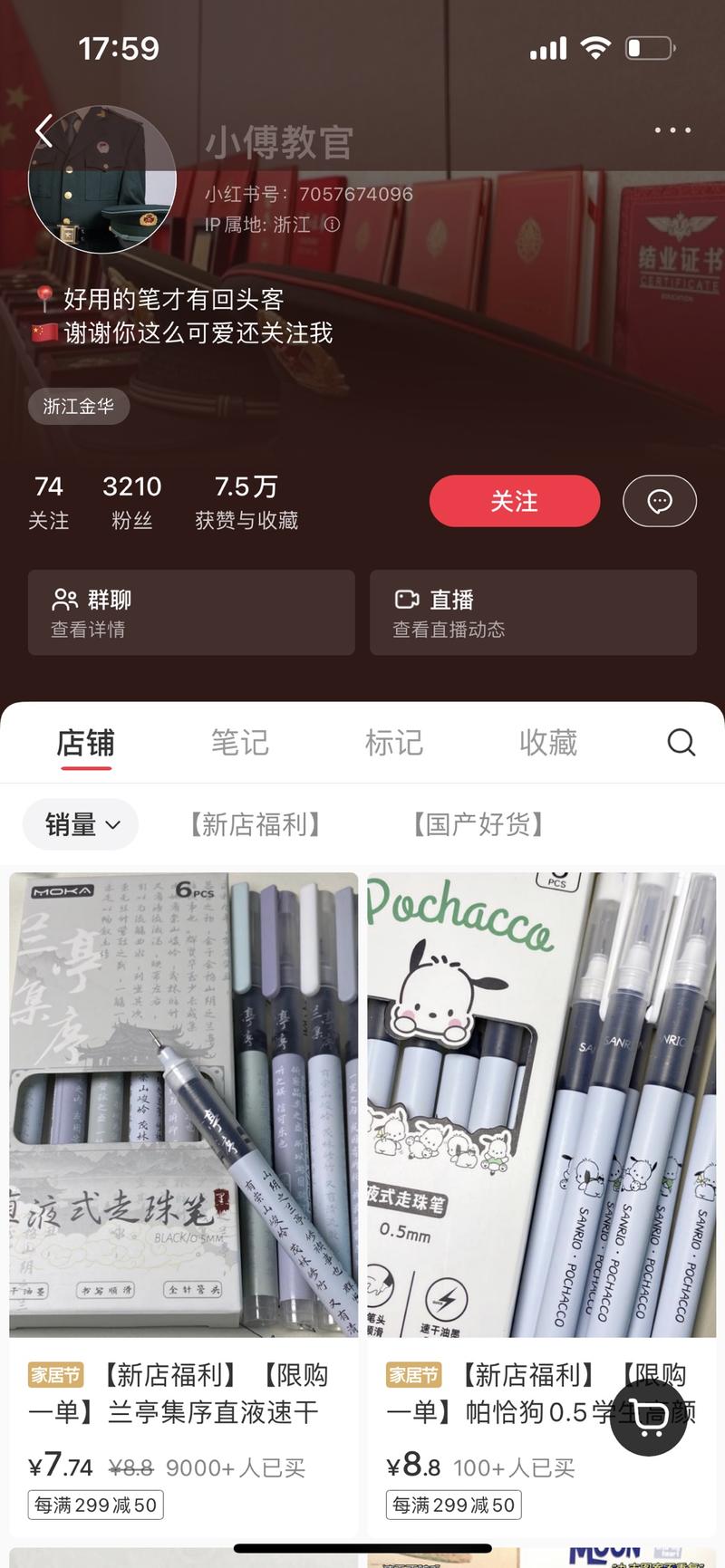This screenshot has width=725, height=1568.
Task: Open the IP属地 info icon
Action: click(x=333, y=224)
